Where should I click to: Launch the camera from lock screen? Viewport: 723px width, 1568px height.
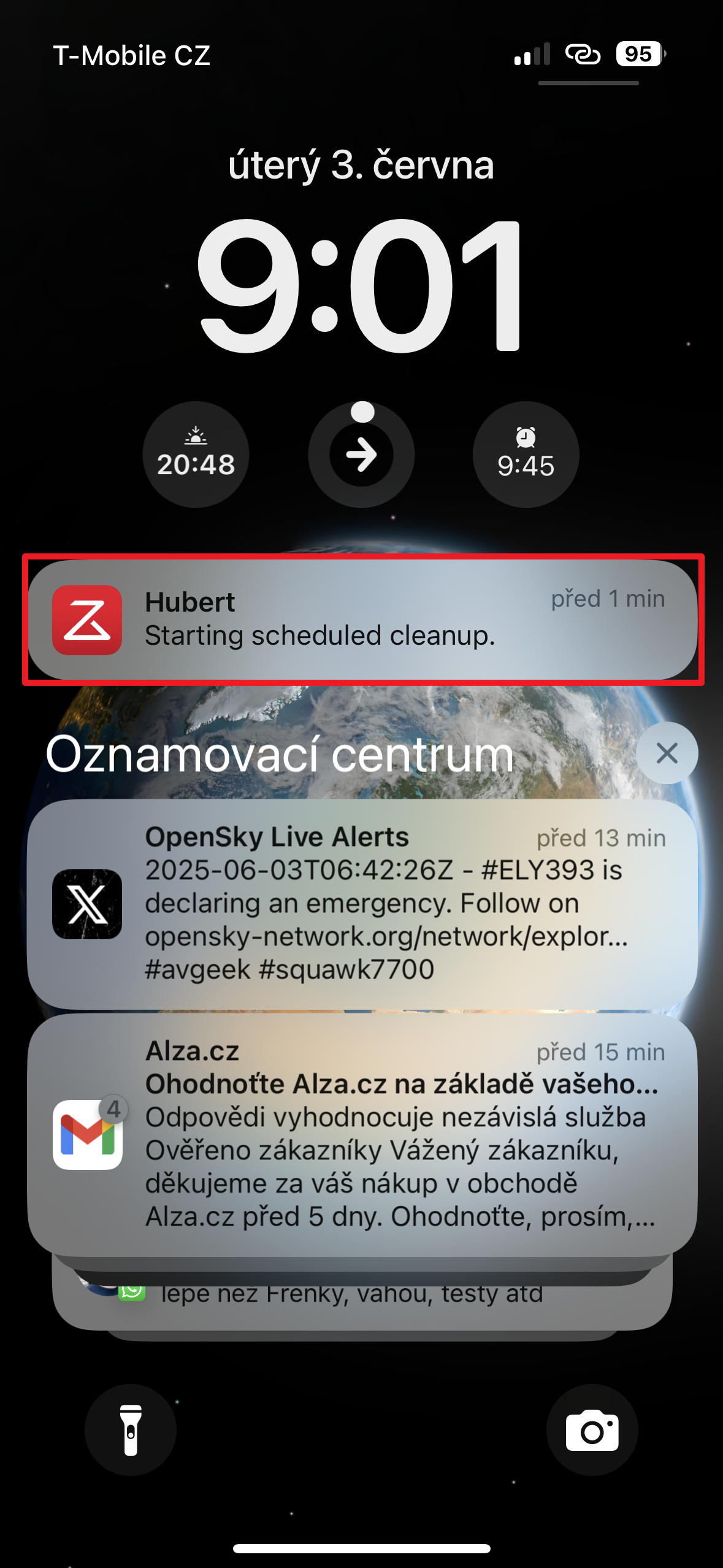[x=592, y=1429]
